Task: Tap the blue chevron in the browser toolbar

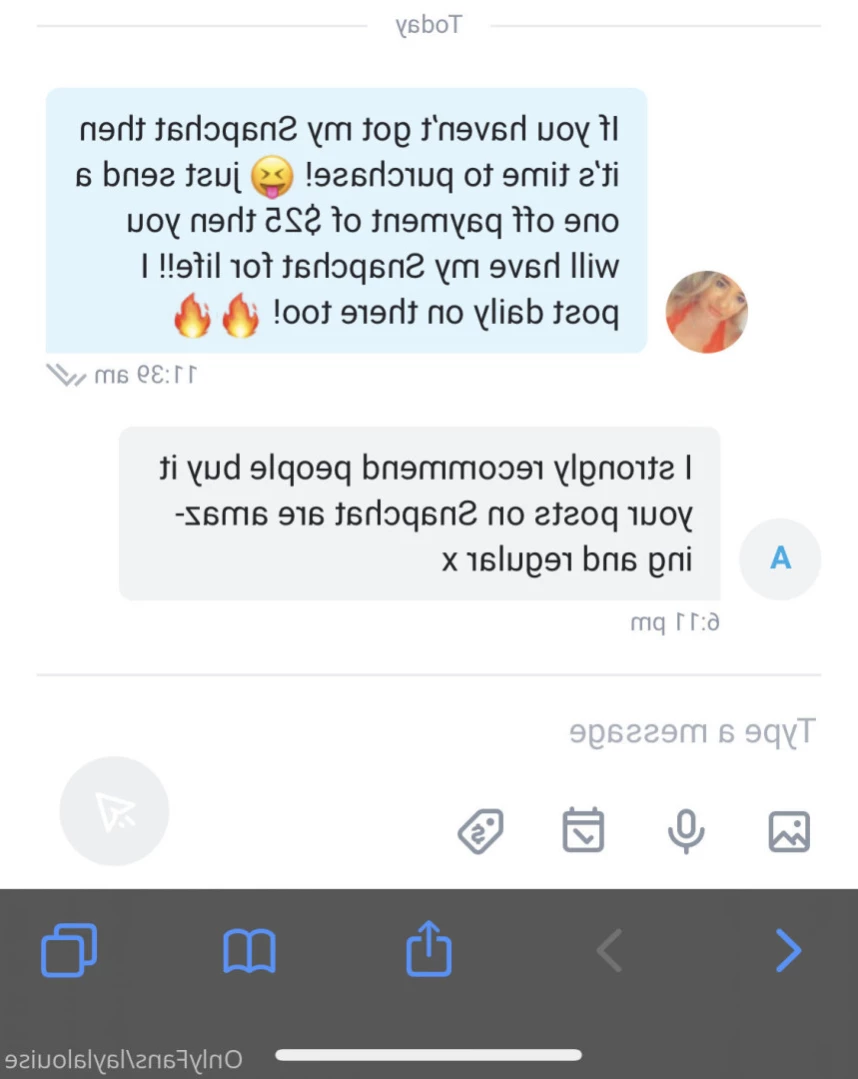Action: point(788,950)
